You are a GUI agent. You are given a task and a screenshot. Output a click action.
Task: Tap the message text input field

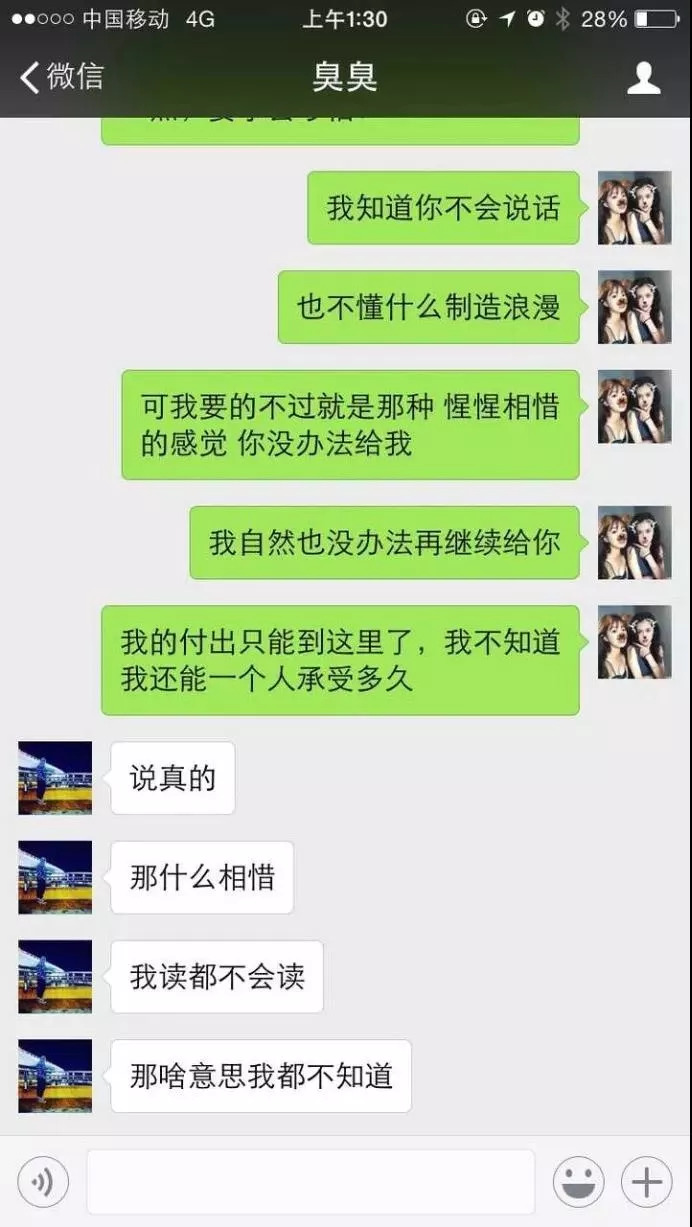pos(311,1182)
